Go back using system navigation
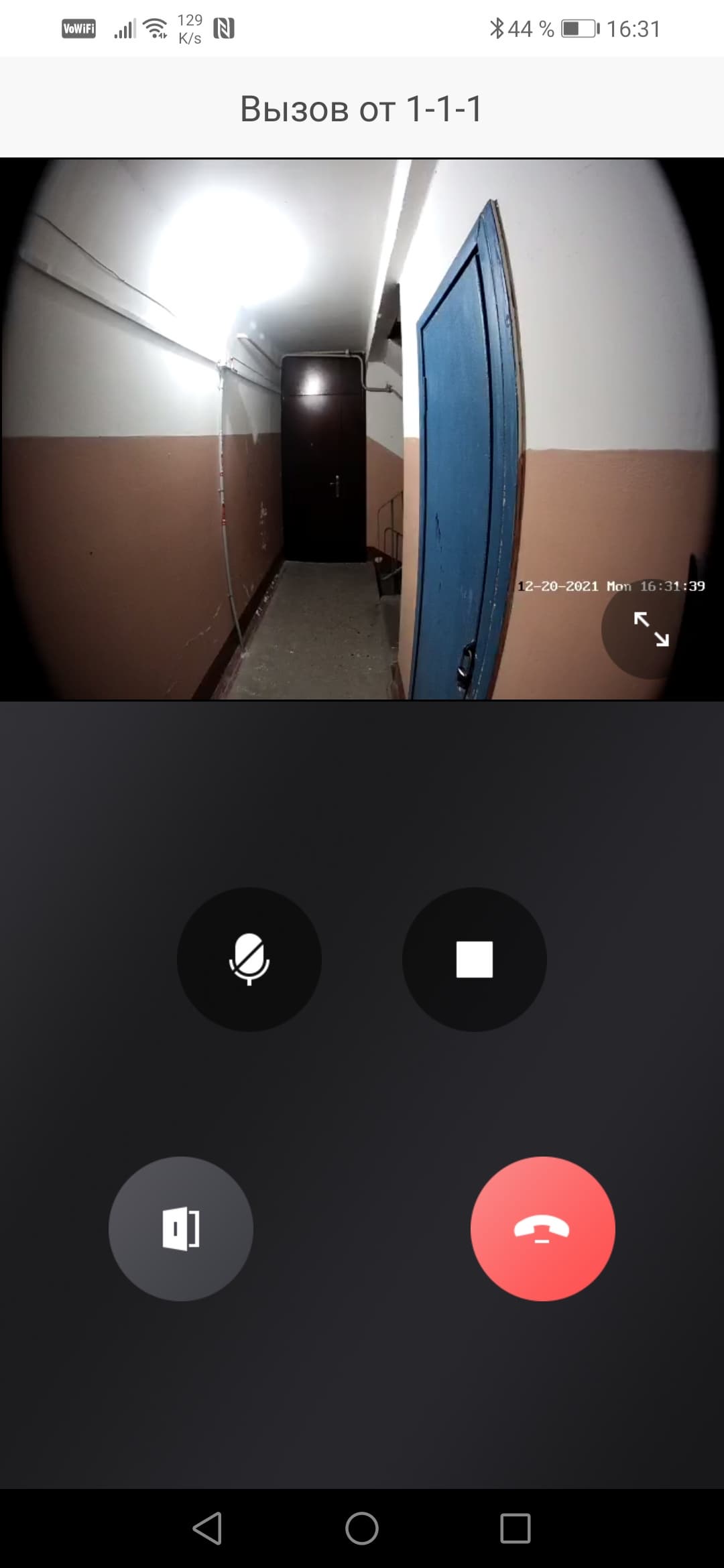724x1568 pixels. coord(207,1528)
